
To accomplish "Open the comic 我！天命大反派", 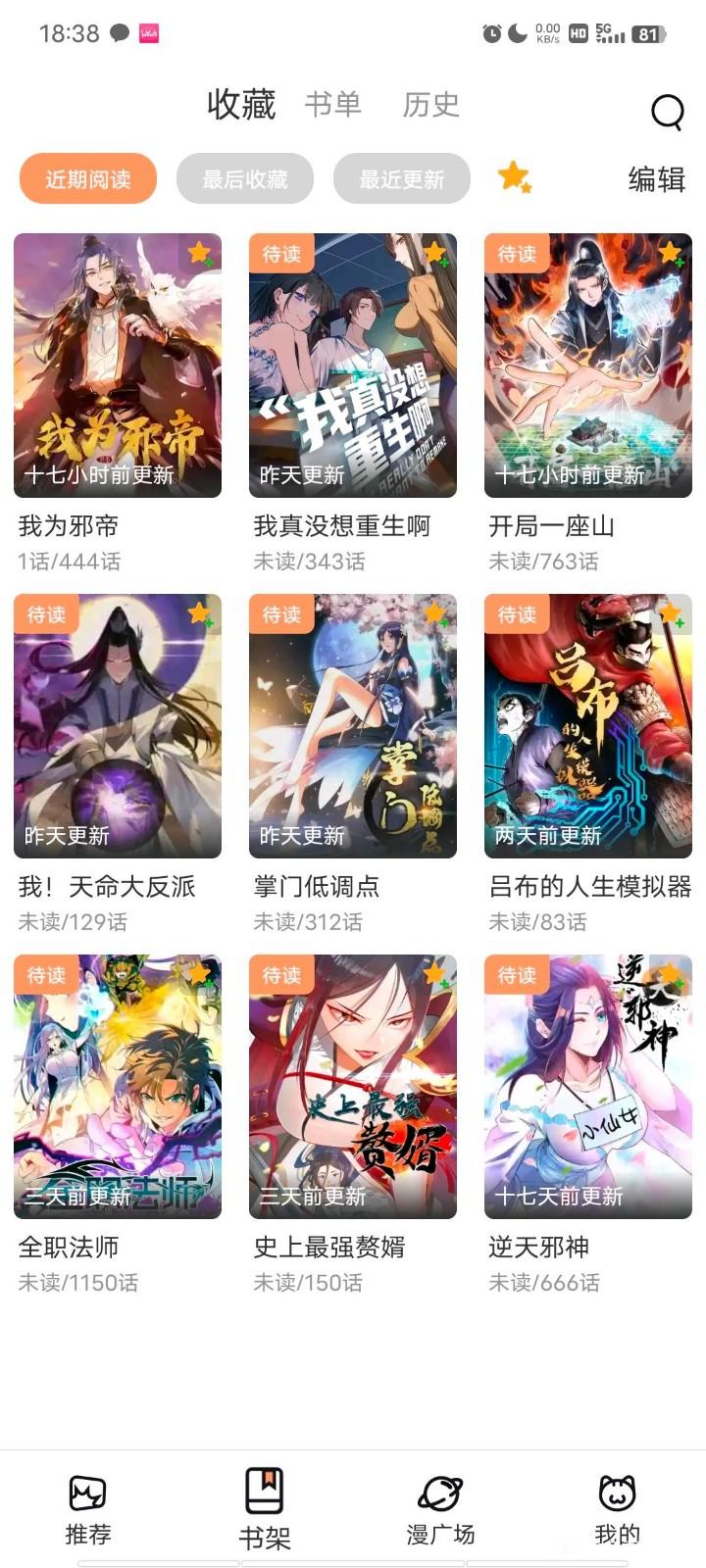I will [118, 726].
